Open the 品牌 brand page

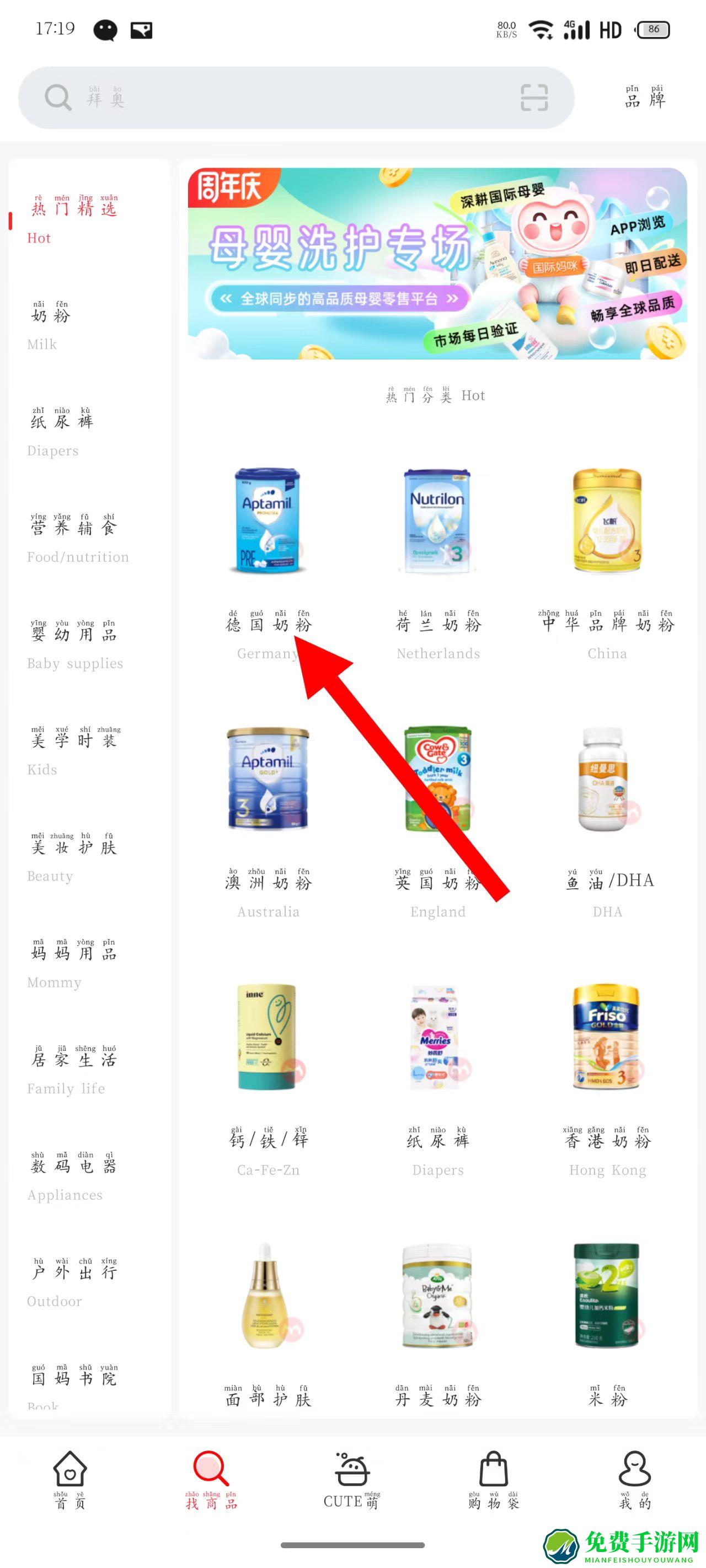pyautogui.click(x=644, y=98)
